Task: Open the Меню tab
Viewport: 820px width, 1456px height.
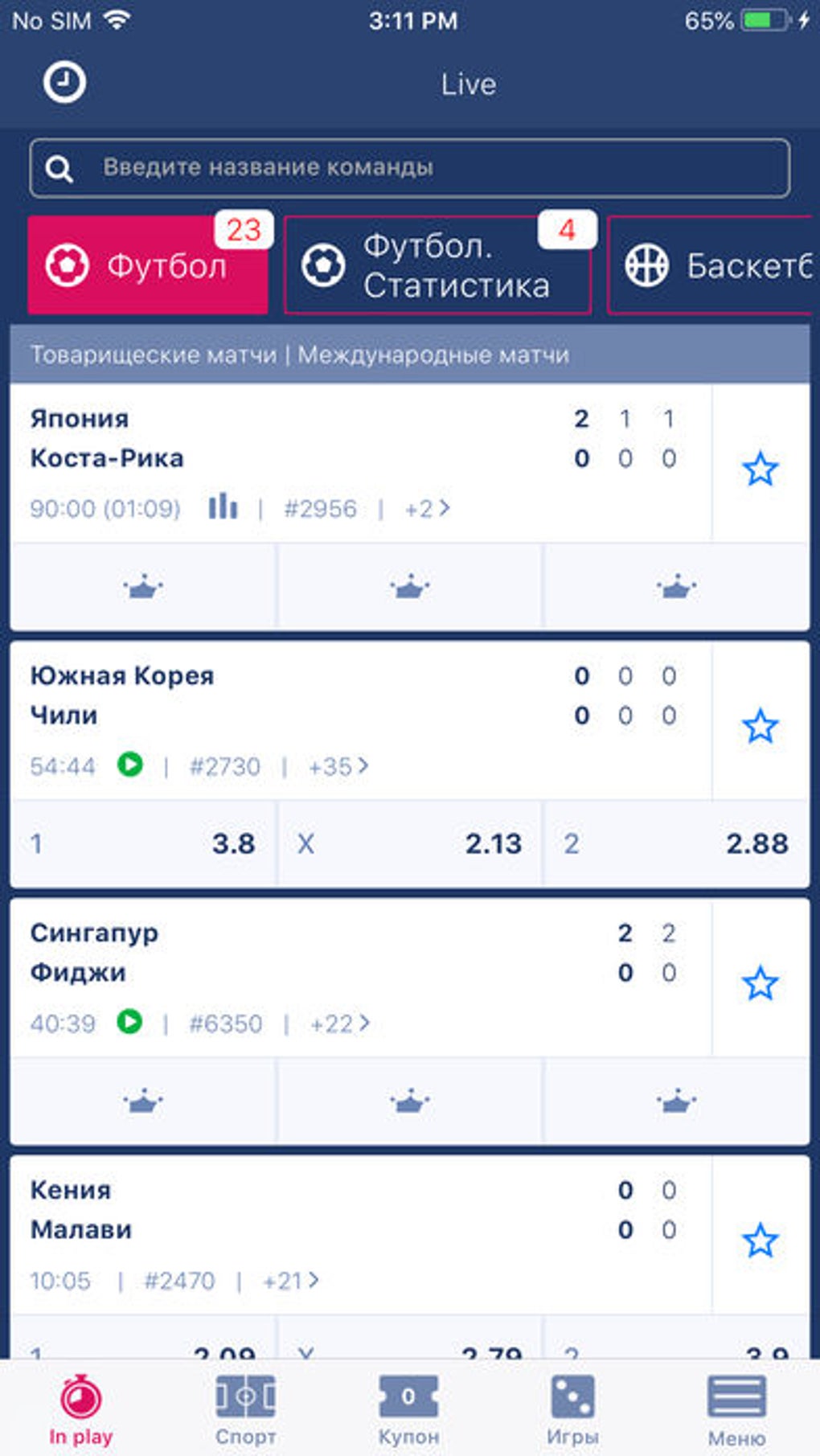Action: click(736, 1409)
